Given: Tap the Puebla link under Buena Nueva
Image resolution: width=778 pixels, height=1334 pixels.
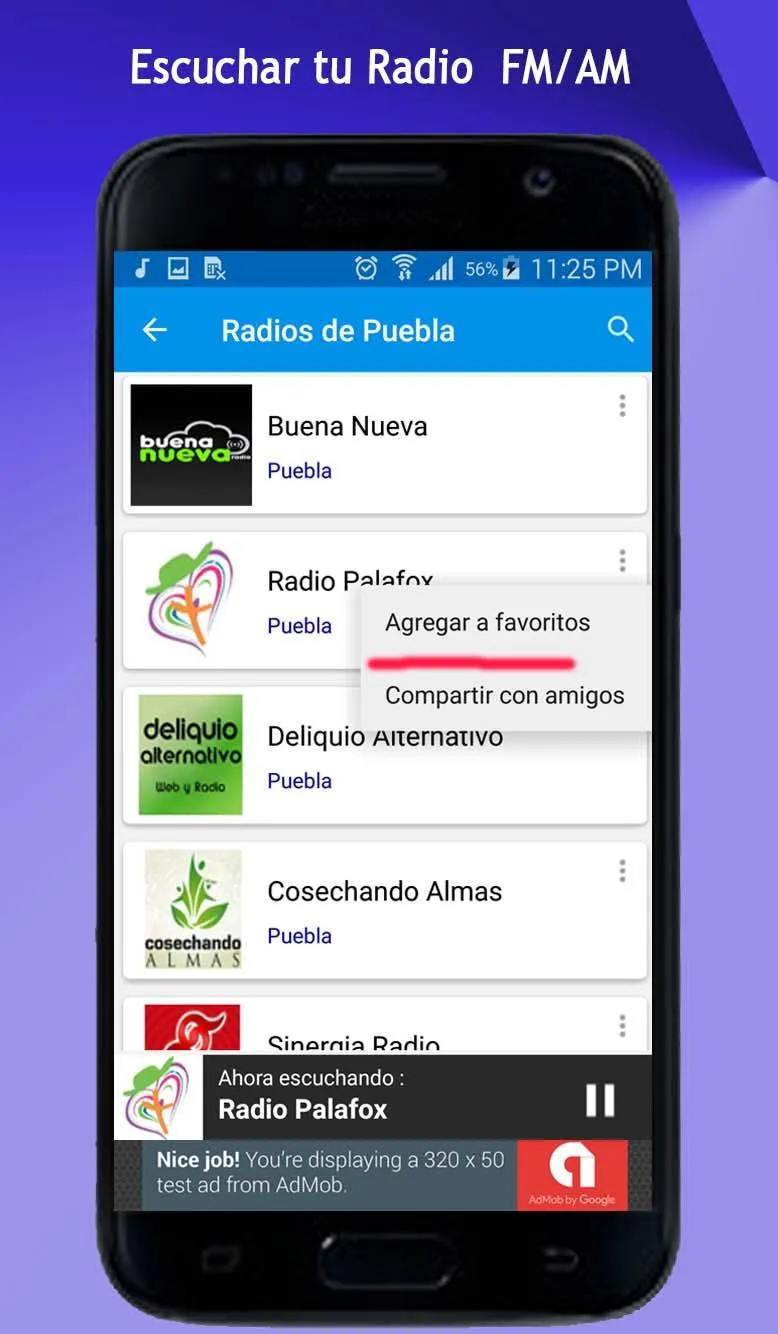Looking at the screenshot, I should pos(299,471).
